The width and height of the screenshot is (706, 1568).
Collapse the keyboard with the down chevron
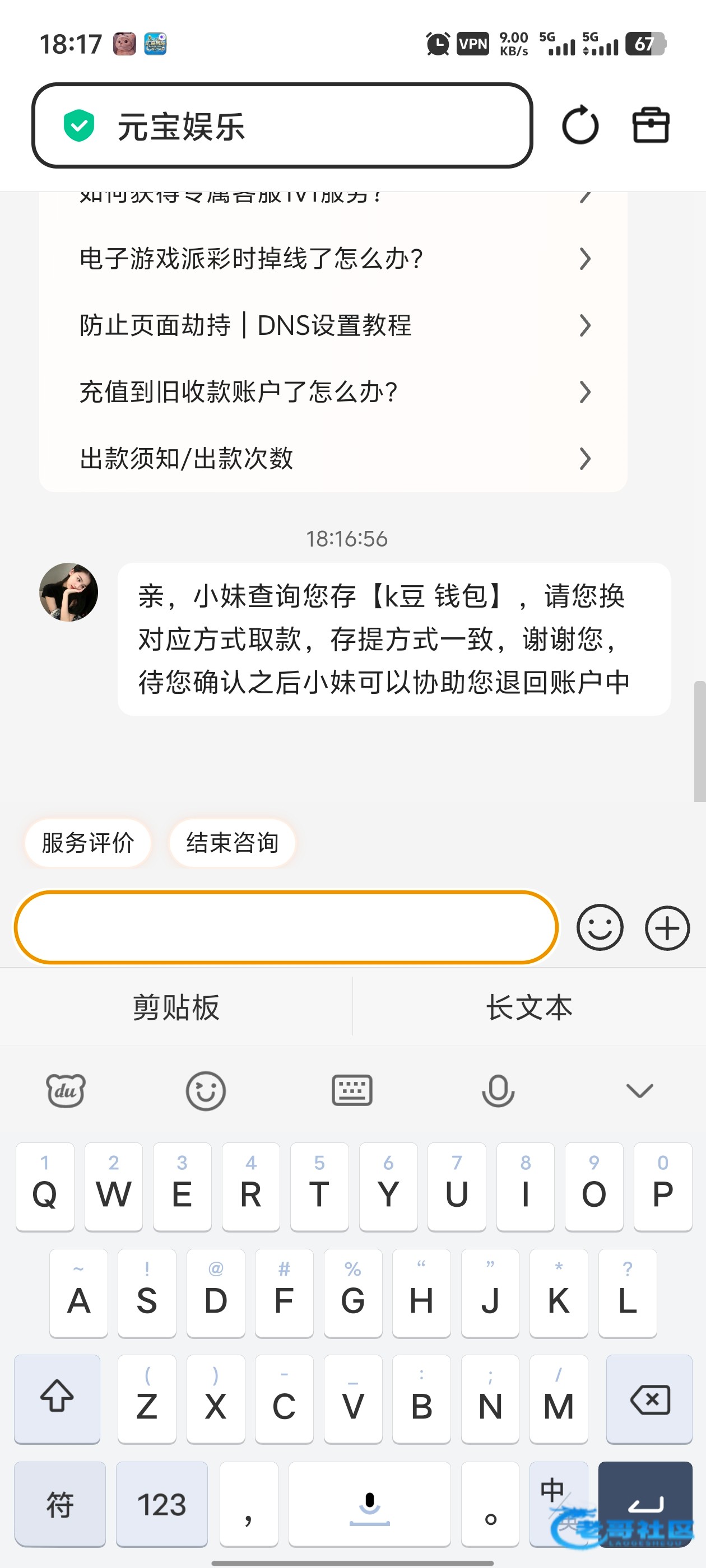click(x=640, y=1090)
